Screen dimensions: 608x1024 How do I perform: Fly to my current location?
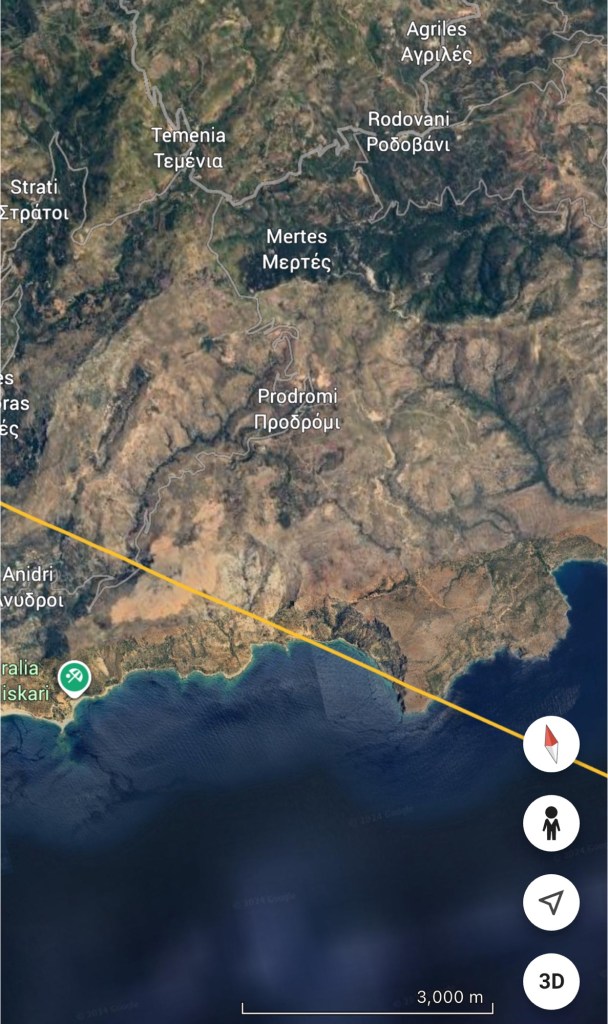tap(551, 902)
